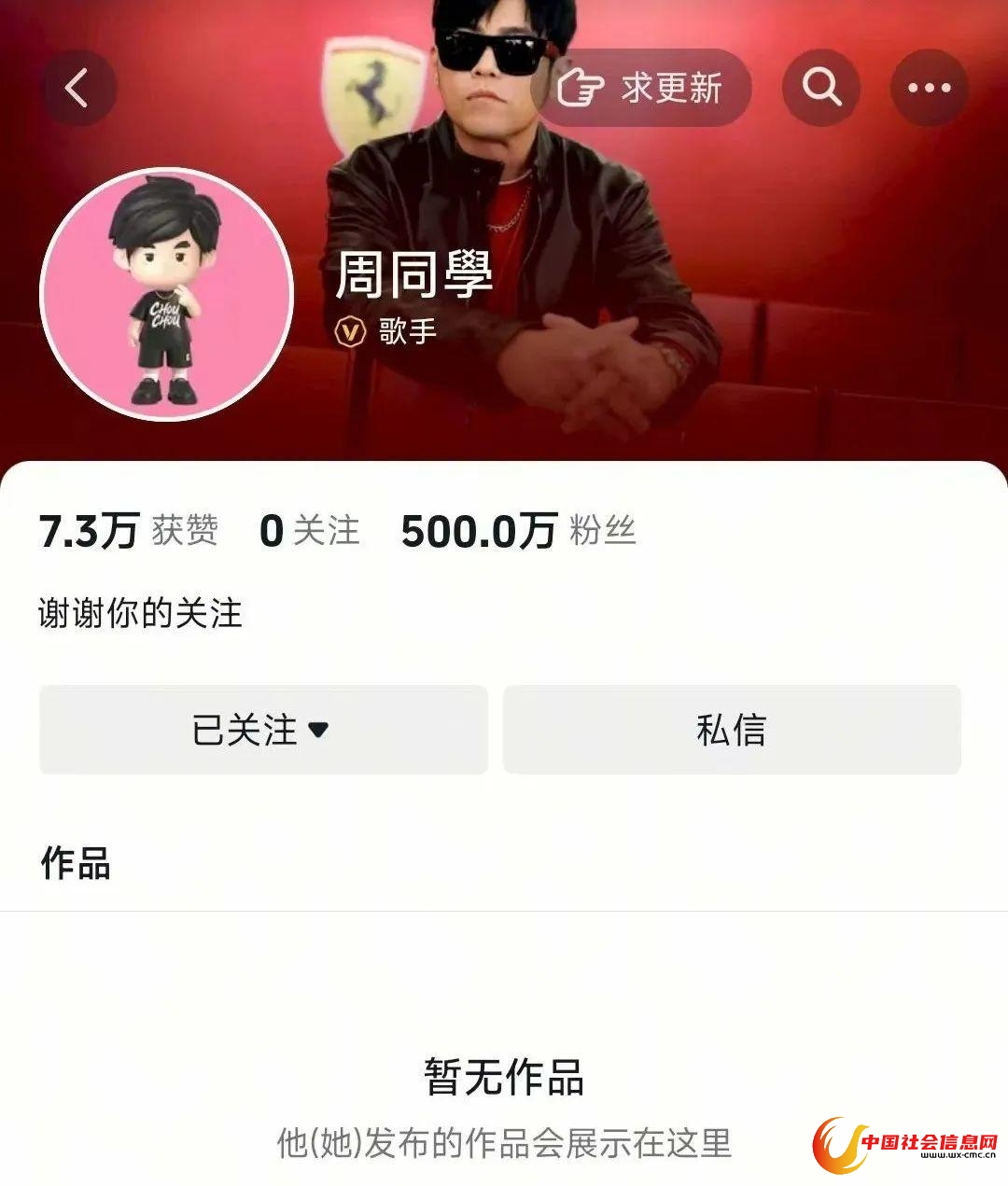View the 周同學 profile avatar
Viewport: 1008px width, 1186px height.
tap(166, 295)
